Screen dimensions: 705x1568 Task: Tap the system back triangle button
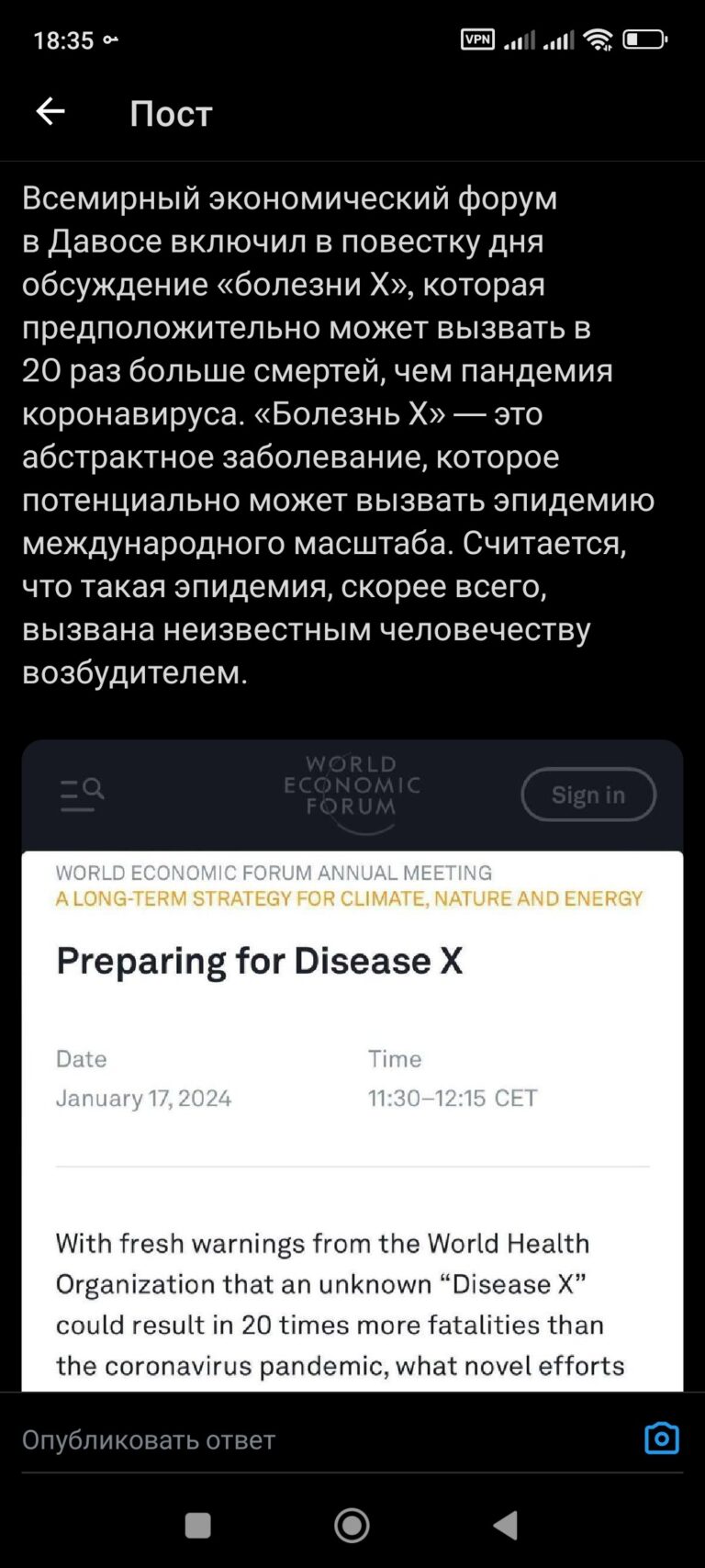point(506,1526)
